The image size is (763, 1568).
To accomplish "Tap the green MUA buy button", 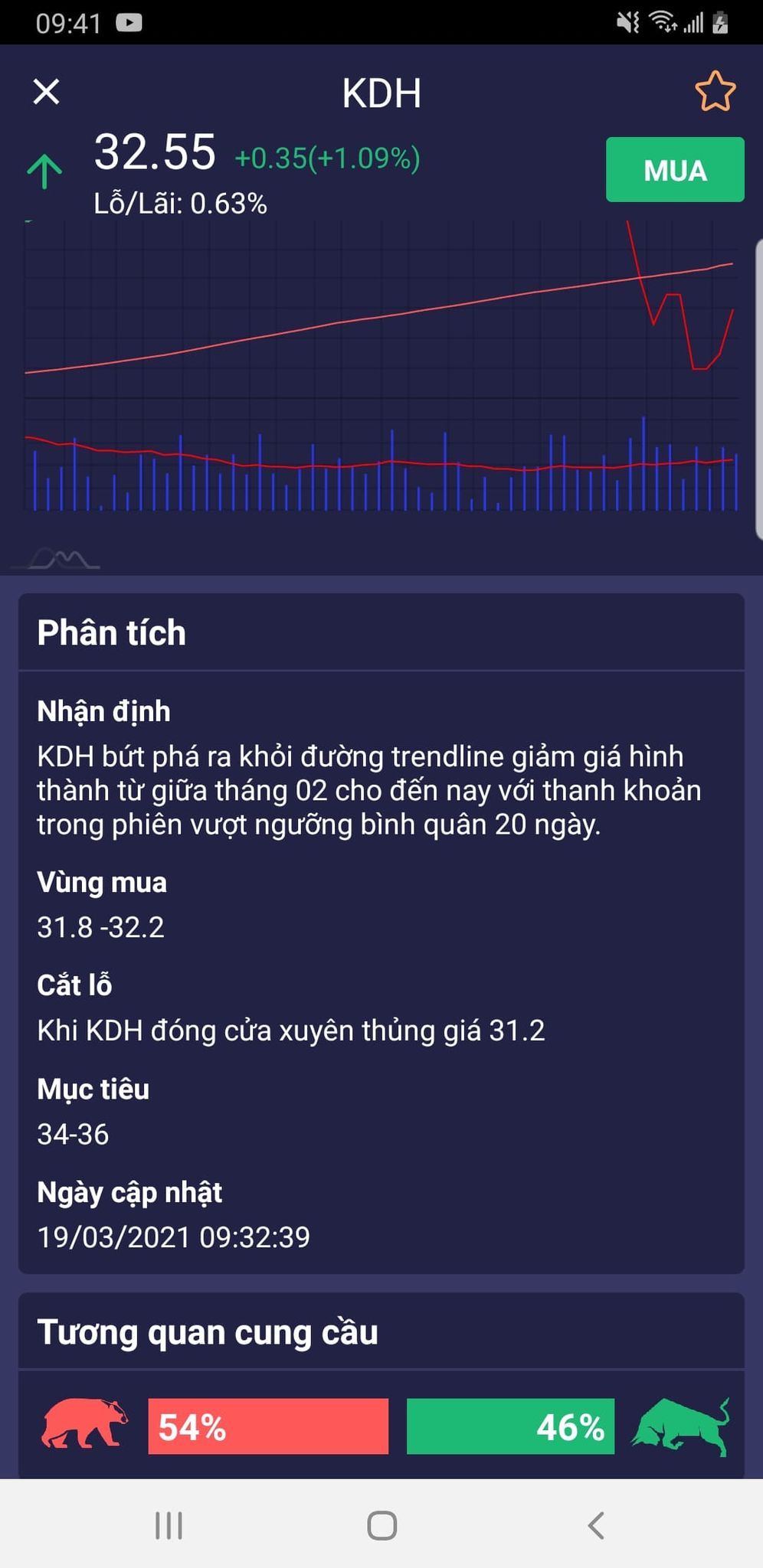I will tap(674, 170).
